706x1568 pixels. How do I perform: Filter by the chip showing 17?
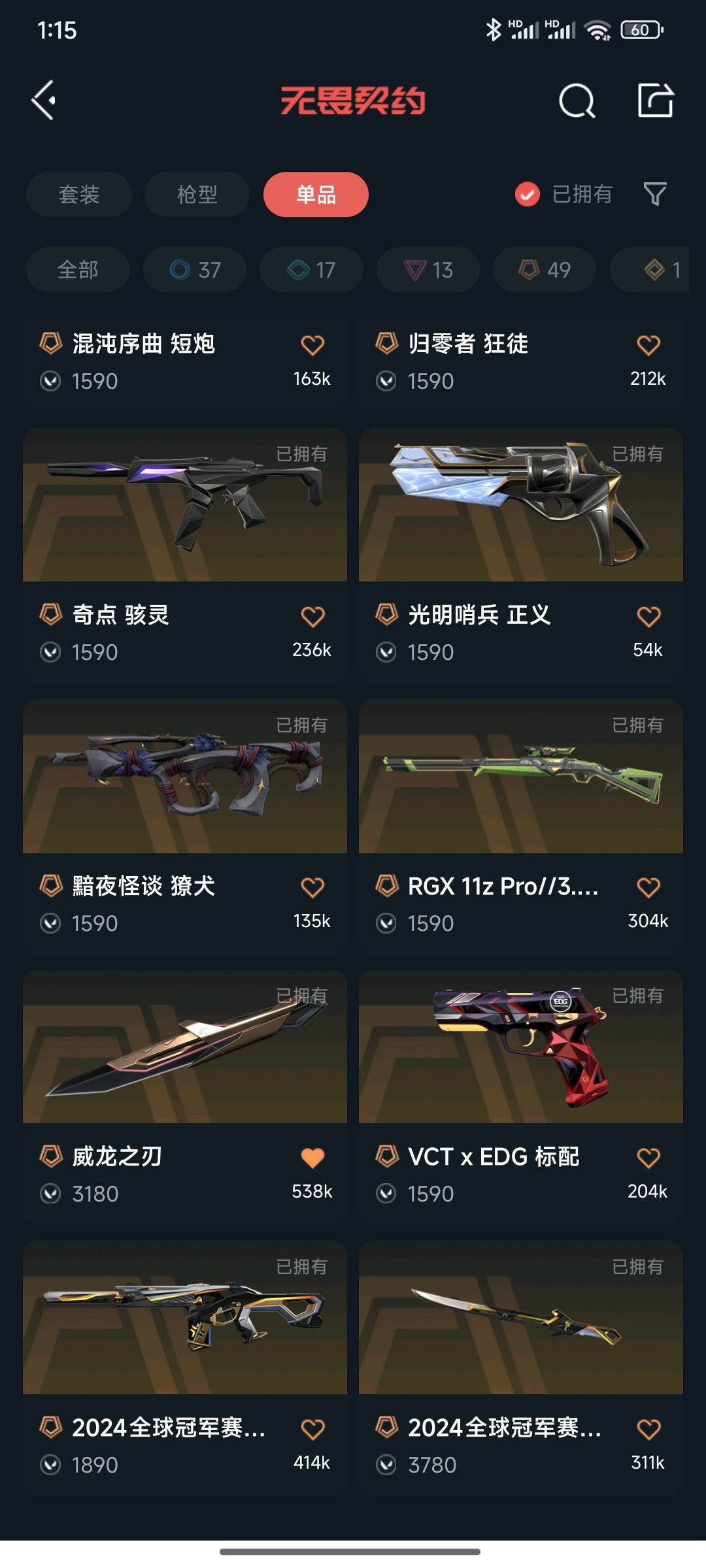(x=311, y=270)
